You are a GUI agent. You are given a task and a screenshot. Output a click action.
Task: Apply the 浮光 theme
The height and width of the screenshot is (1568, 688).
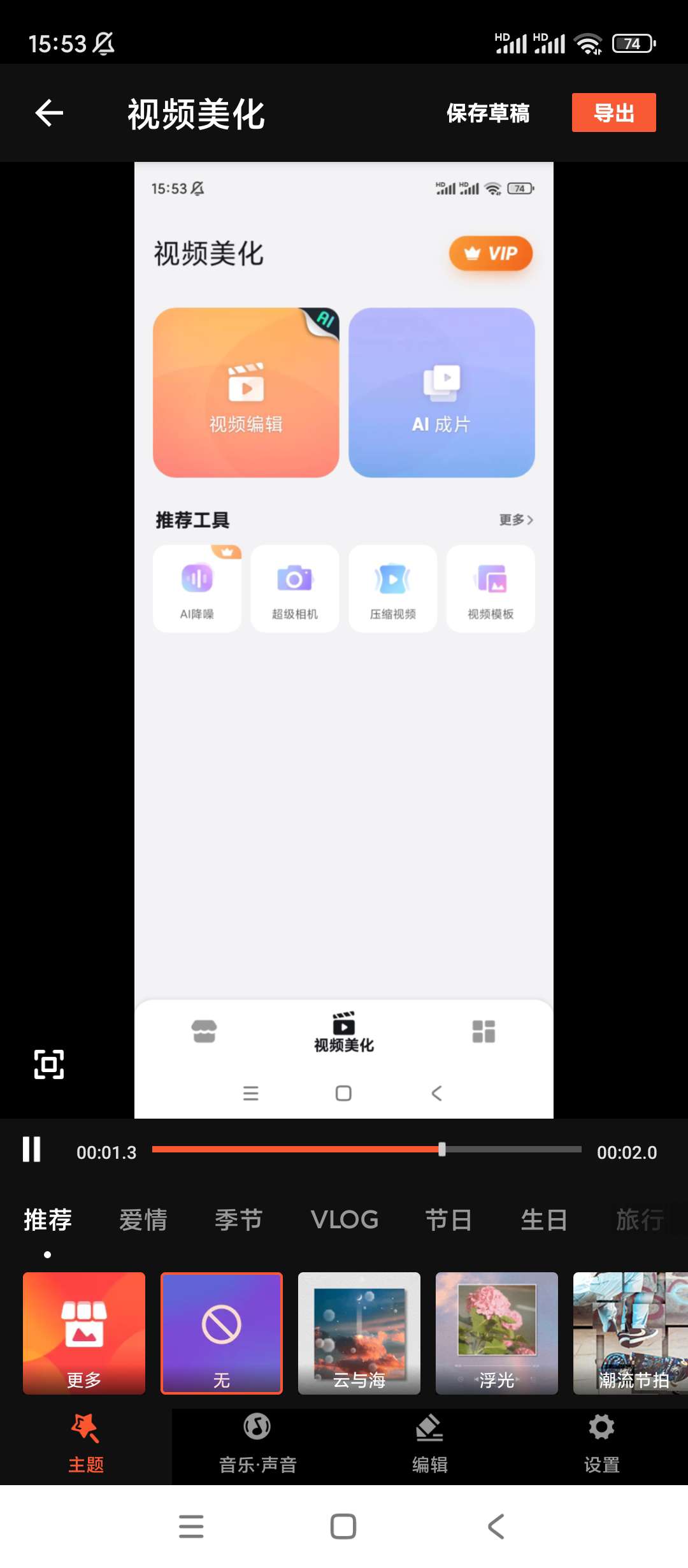click(x=497, y=1333)
